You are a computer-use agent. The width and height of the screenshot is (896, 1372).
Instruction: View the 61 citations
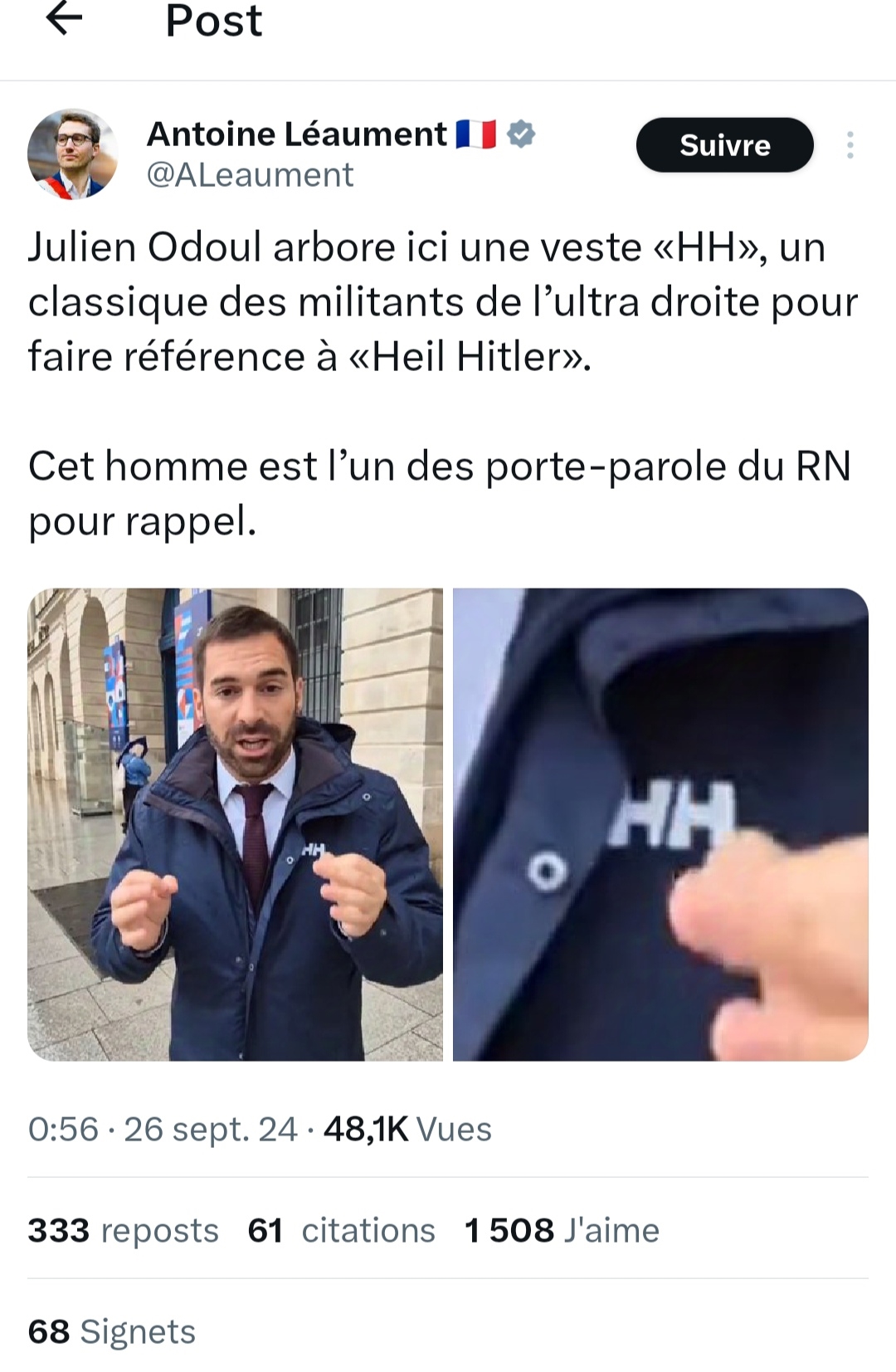point(341,1230)
